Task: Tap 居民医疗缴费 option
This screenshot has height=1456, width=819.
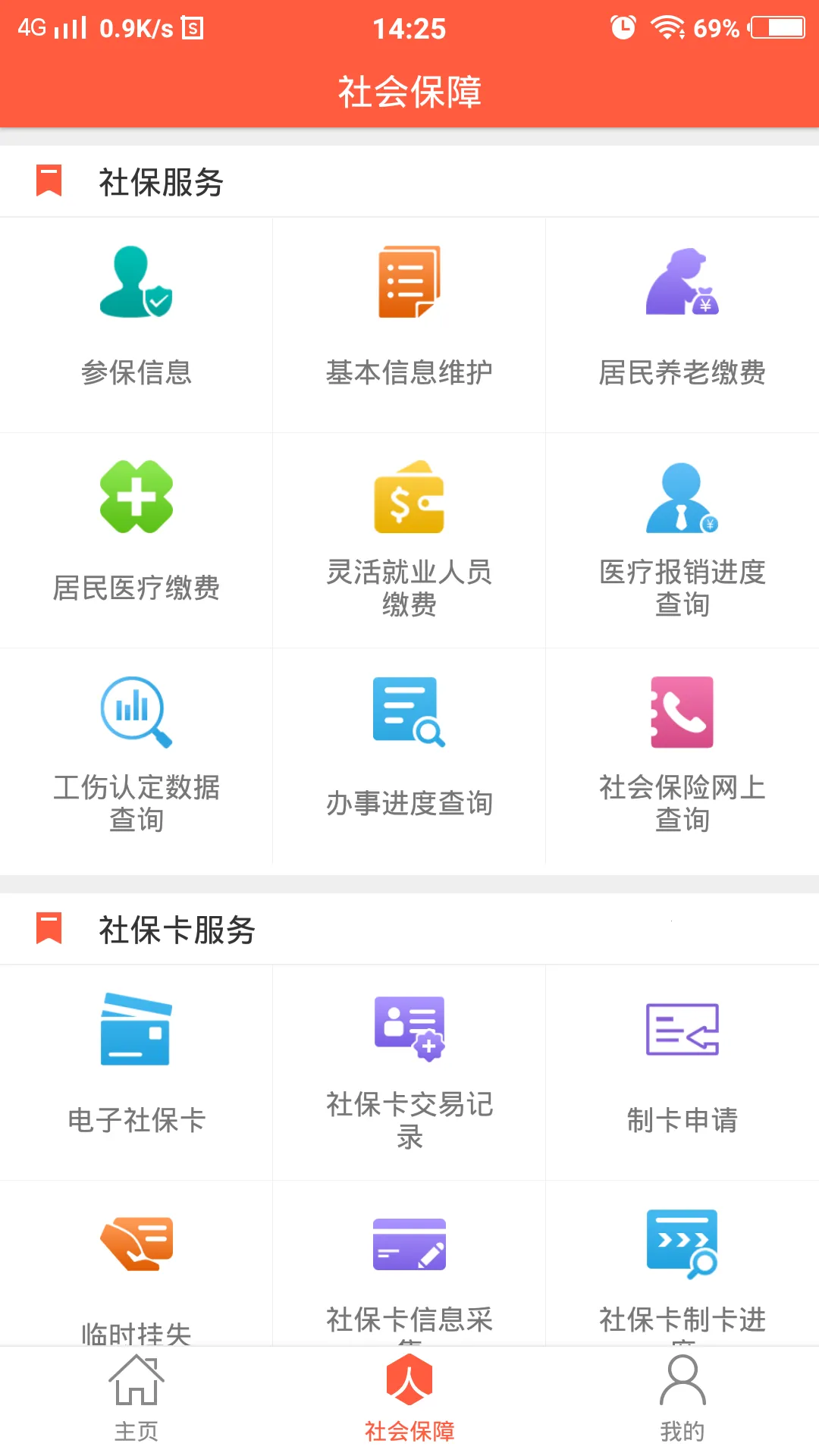Action: click(136, 535)
